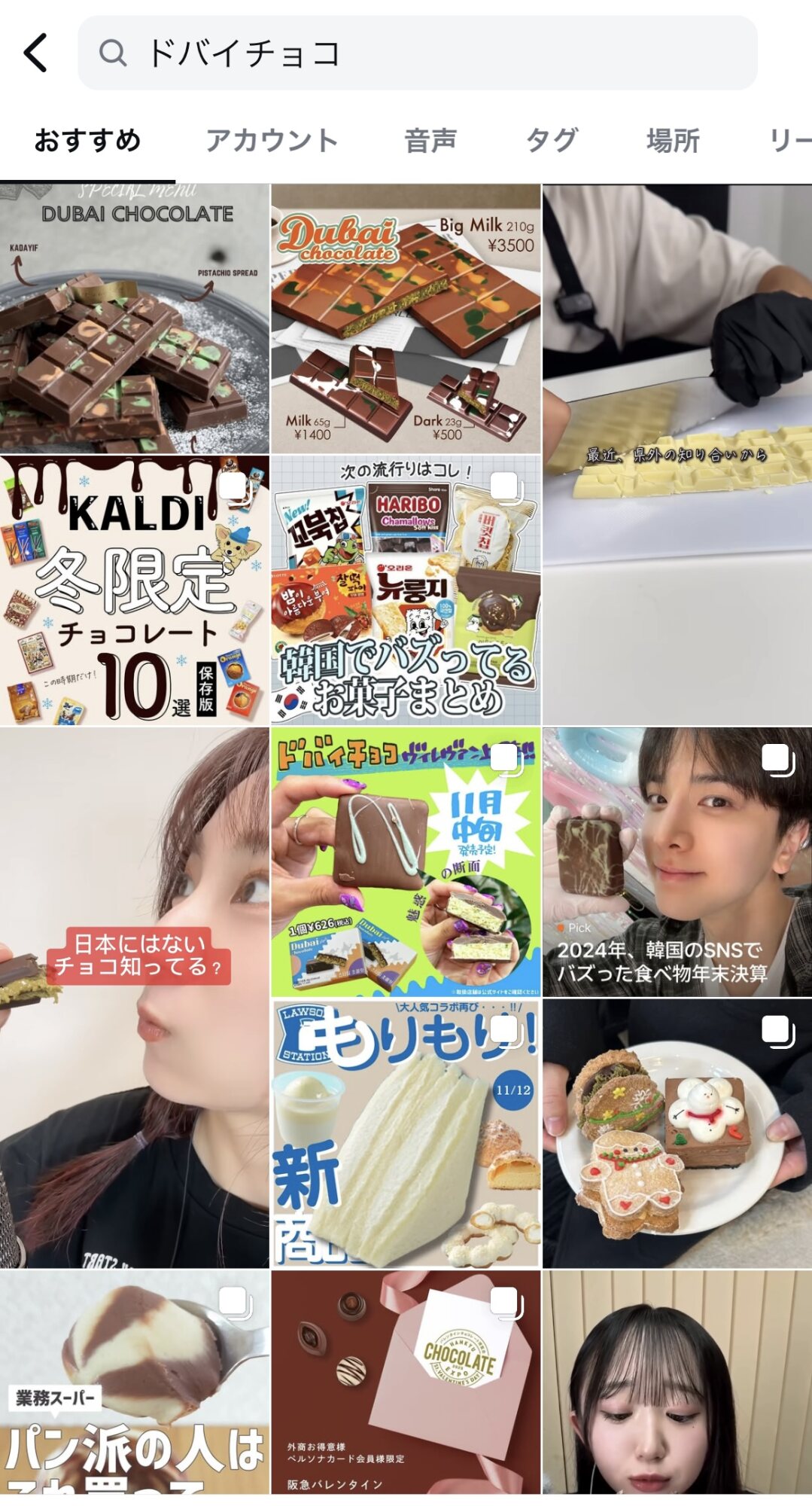Play the 日本にはないチョコ知ってる reel
Image resolution: width=812 pixels, height=1506 pixels.
coord(135,998)
